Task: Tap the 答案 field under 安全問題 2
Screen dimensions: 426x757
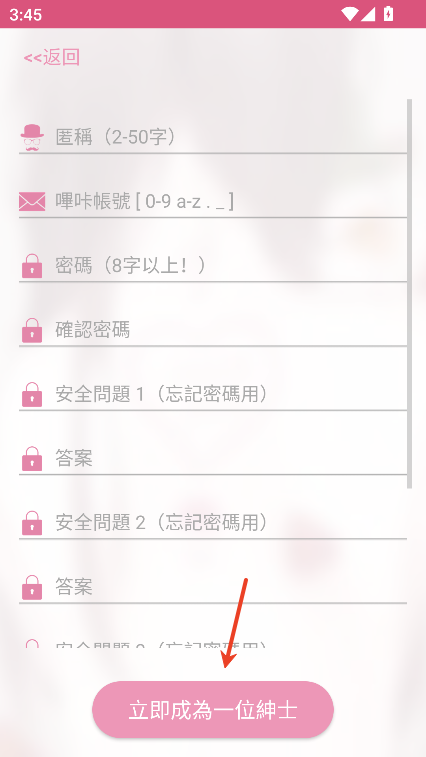Action: pyautogui.click(x=213, y=587)
